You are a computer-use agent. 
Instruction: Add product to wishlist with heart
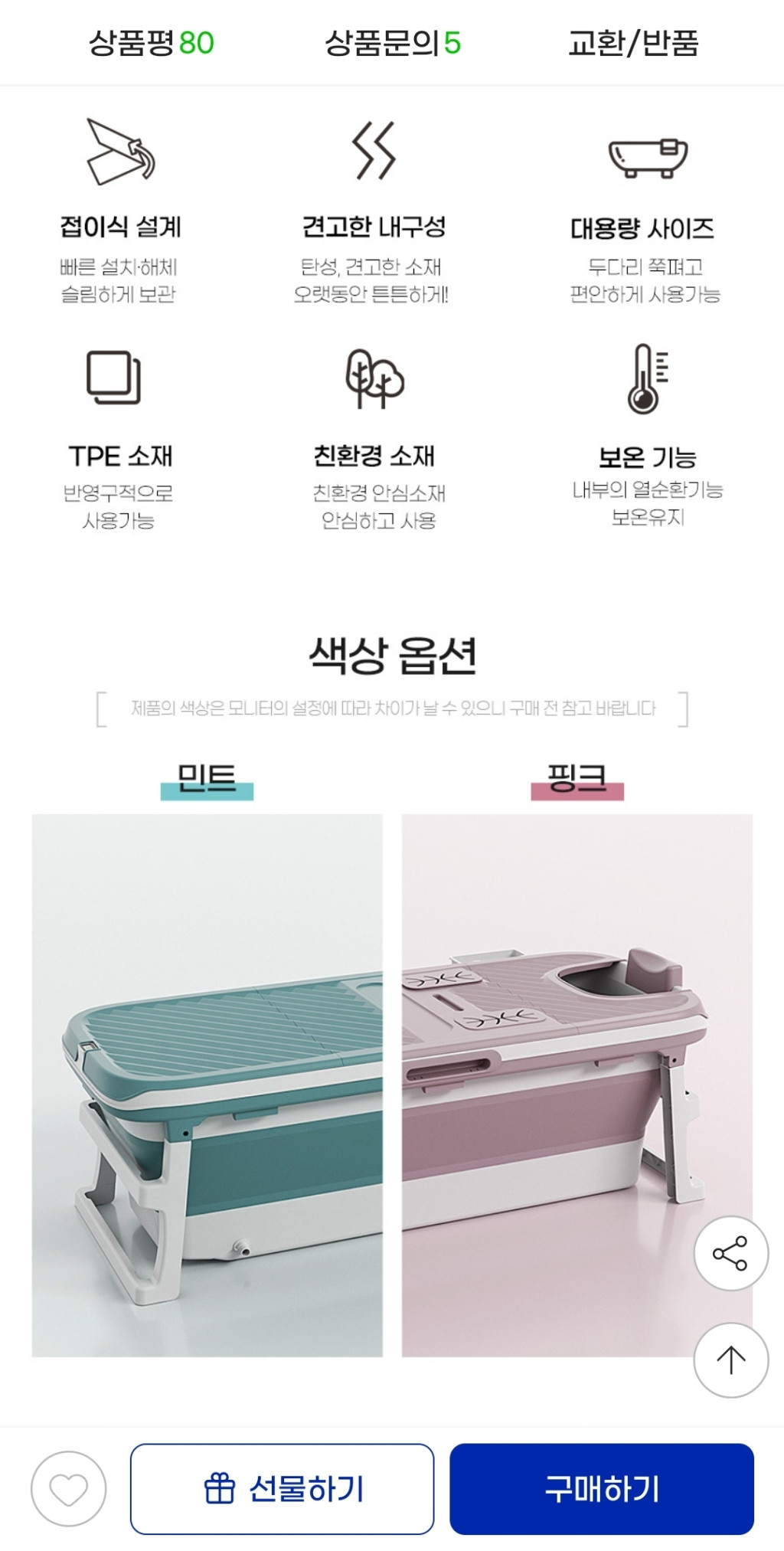point(69,1489)
